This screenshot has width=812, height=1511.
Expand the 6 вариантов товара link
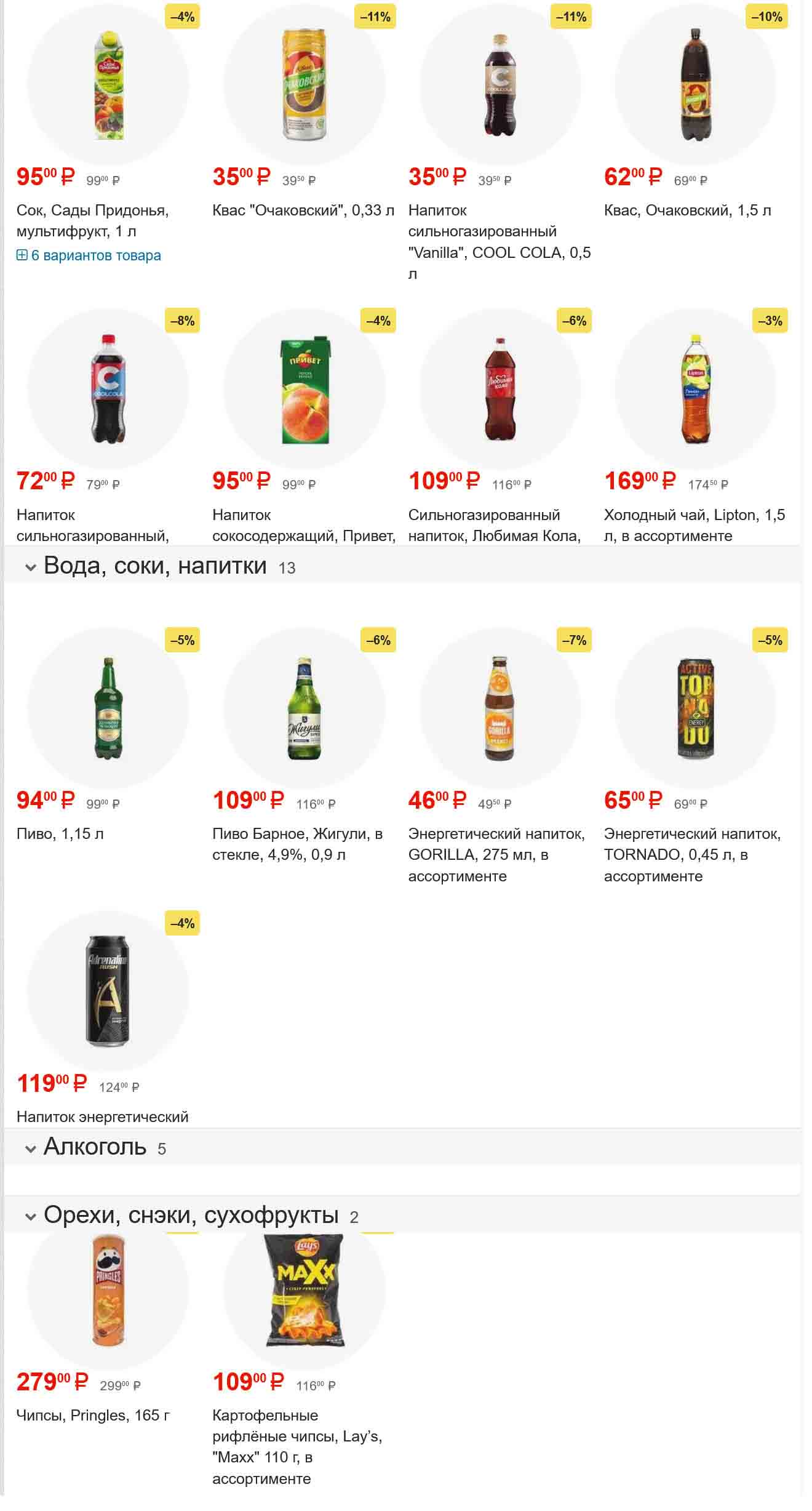(x=95, y=255)
